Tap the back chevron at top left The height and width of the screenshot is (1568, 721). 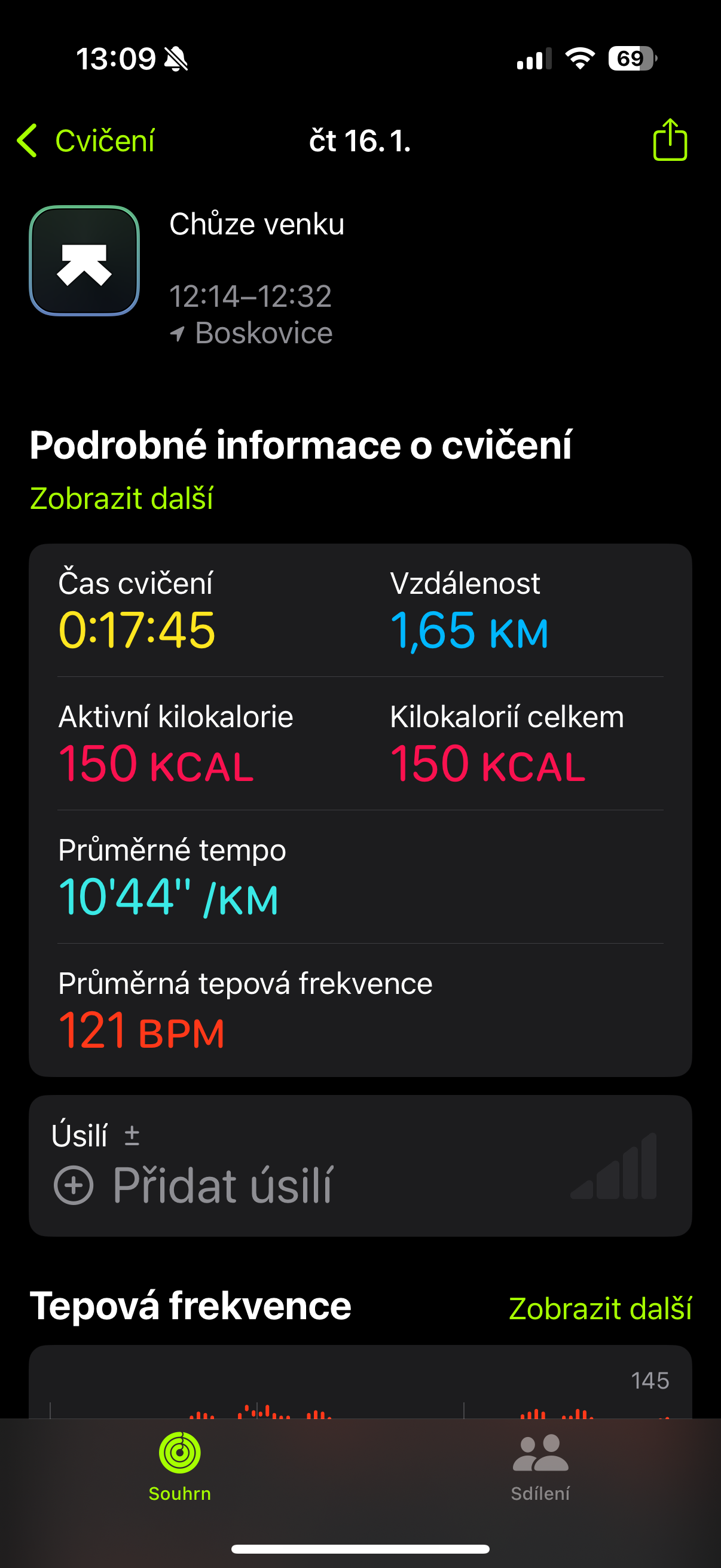pos(27,140)
